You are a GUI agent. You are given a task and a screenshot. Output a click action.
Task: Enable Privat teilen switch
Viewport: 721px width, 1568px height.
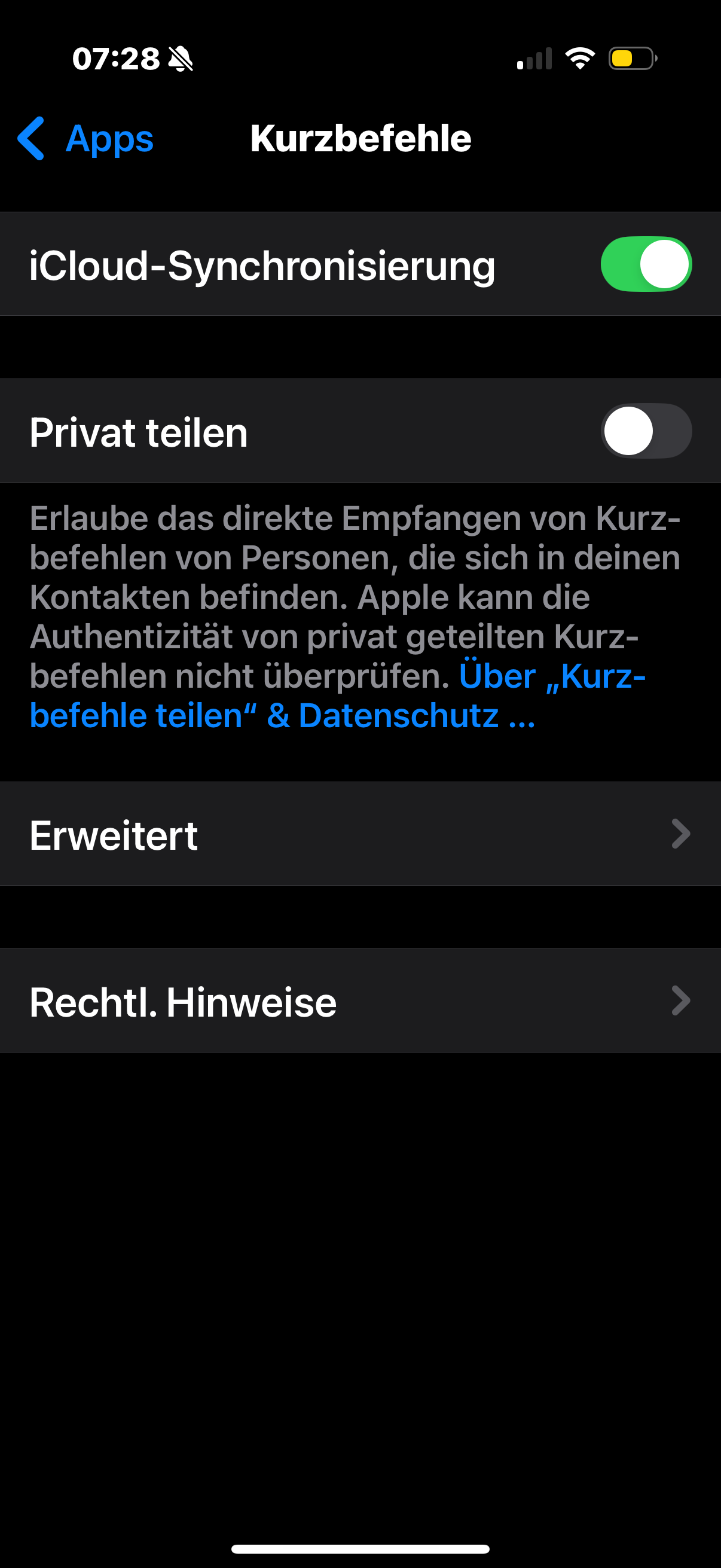click(646, 431)
